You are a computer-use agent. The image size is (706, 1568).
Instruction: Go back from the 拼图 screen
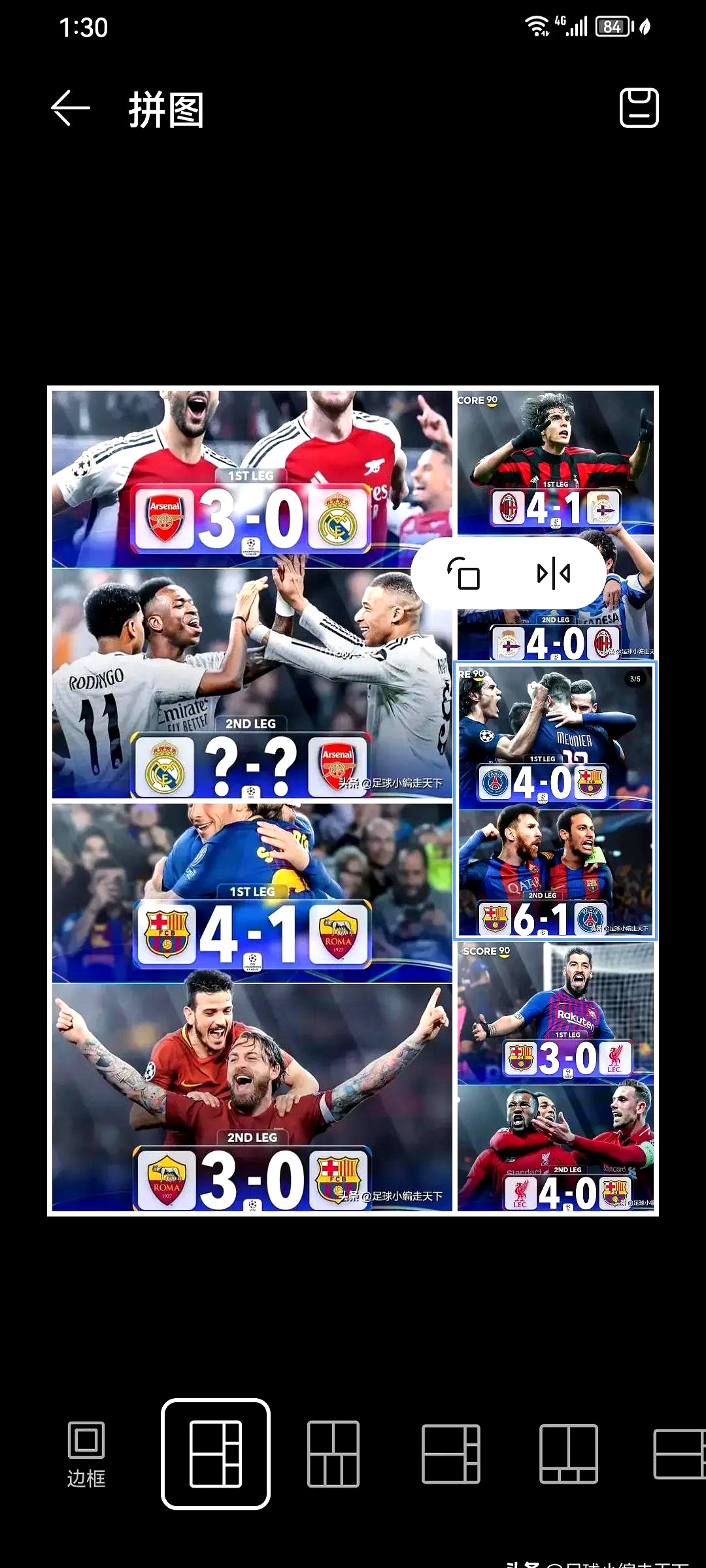click(71, 108)
